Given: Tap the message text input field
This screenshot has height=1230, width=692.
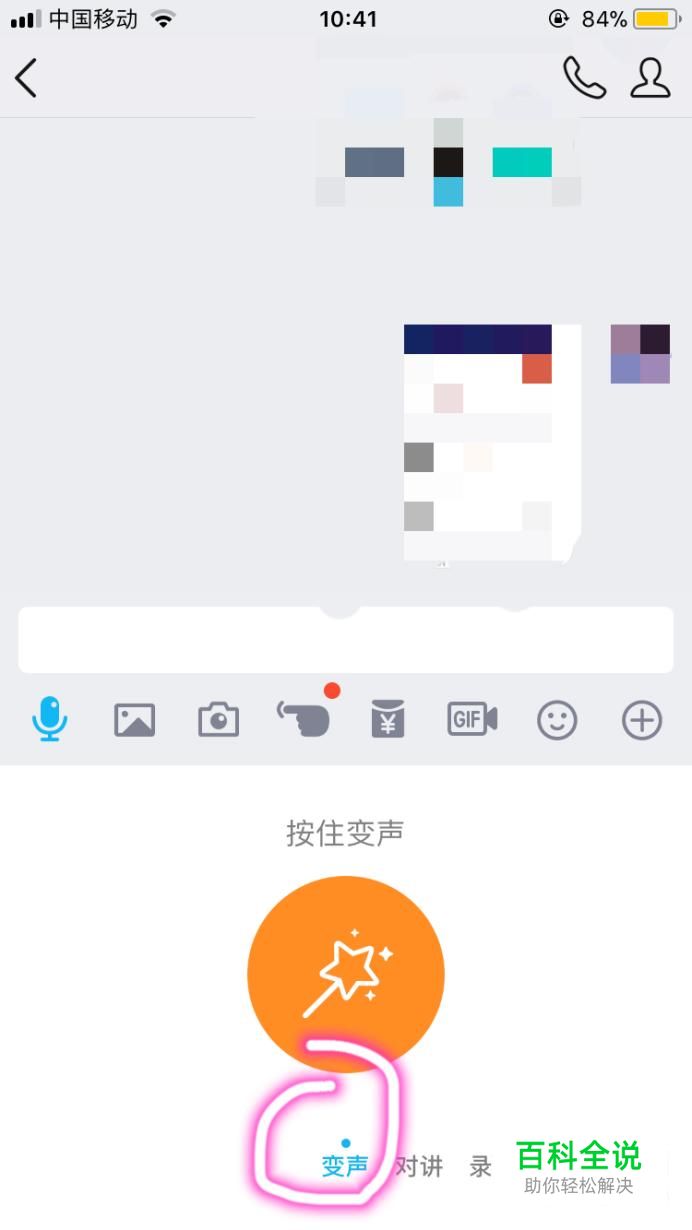Looking at the screenshot, I should click(346, 640).
